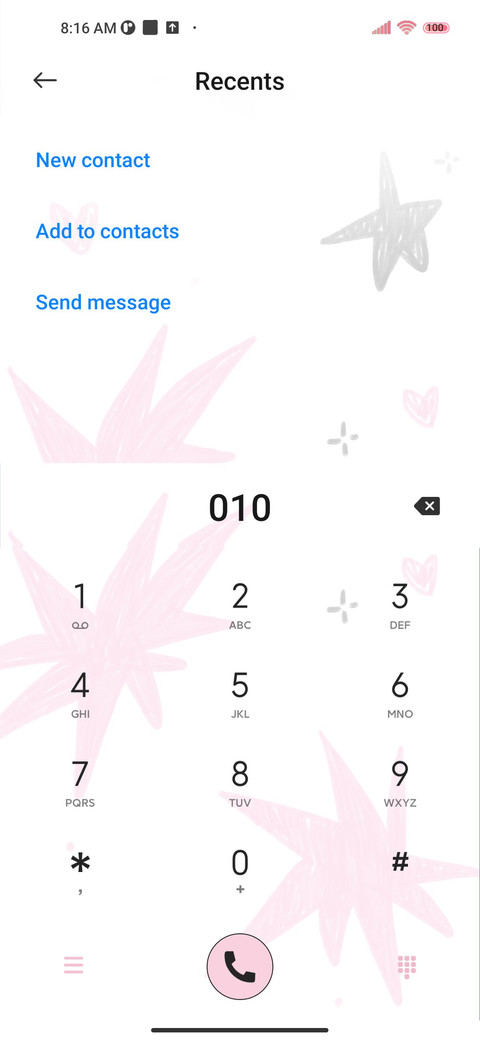Tap the 9 WXYZ key
The width and height of the screenshot is (480, 1040).
click(400, 783)
